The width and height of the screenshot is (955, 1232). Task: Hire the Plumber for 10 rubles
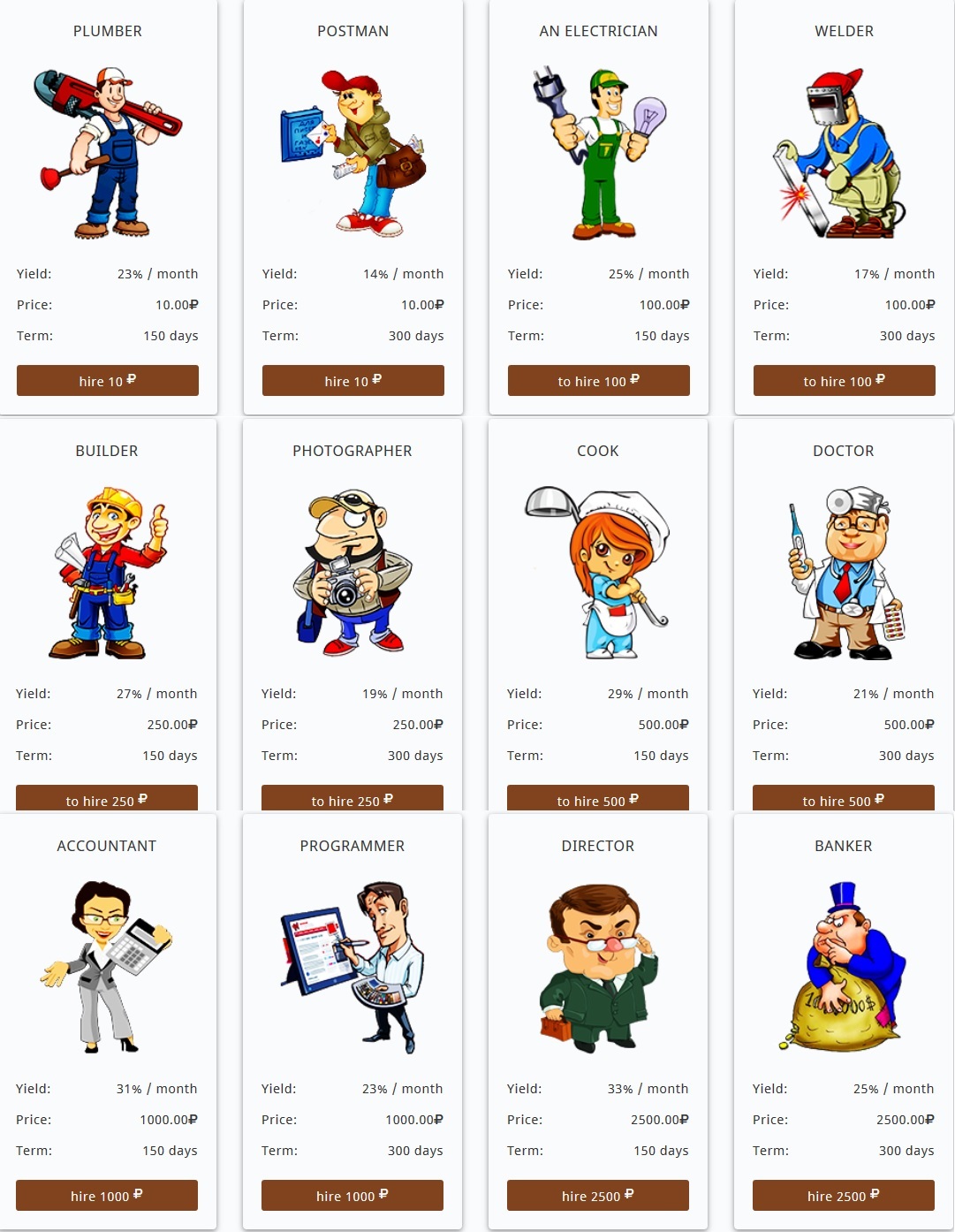pyautogui.click(x=108, y=381)
